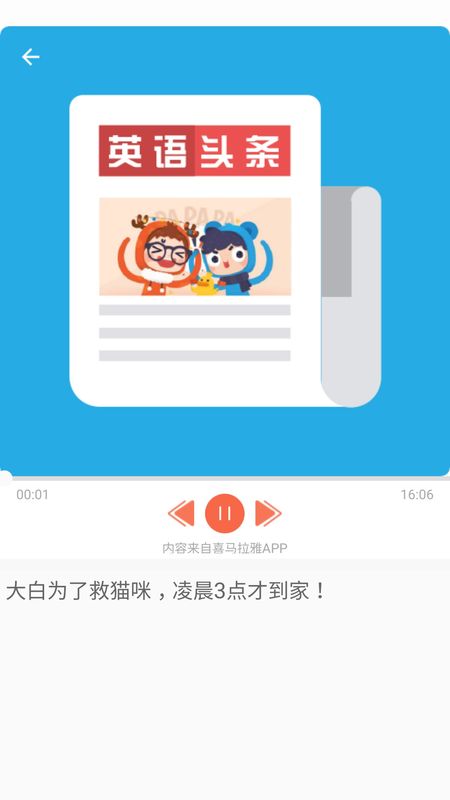The width and height of the screenshot is (450, 800).
Task: Skip to the next track
Action: [268, 513]
